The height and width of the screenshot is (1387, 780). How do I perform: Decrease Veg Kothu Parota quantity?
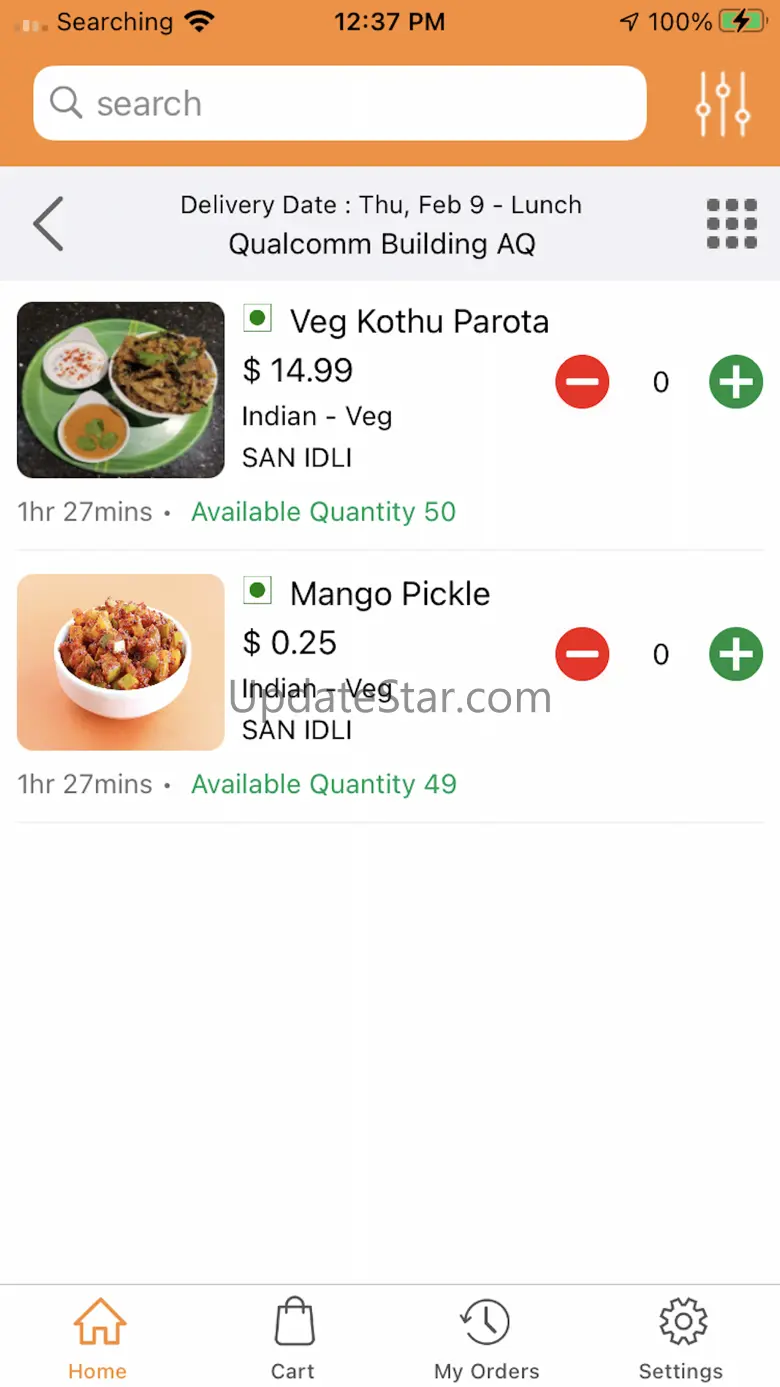point(582,382)
